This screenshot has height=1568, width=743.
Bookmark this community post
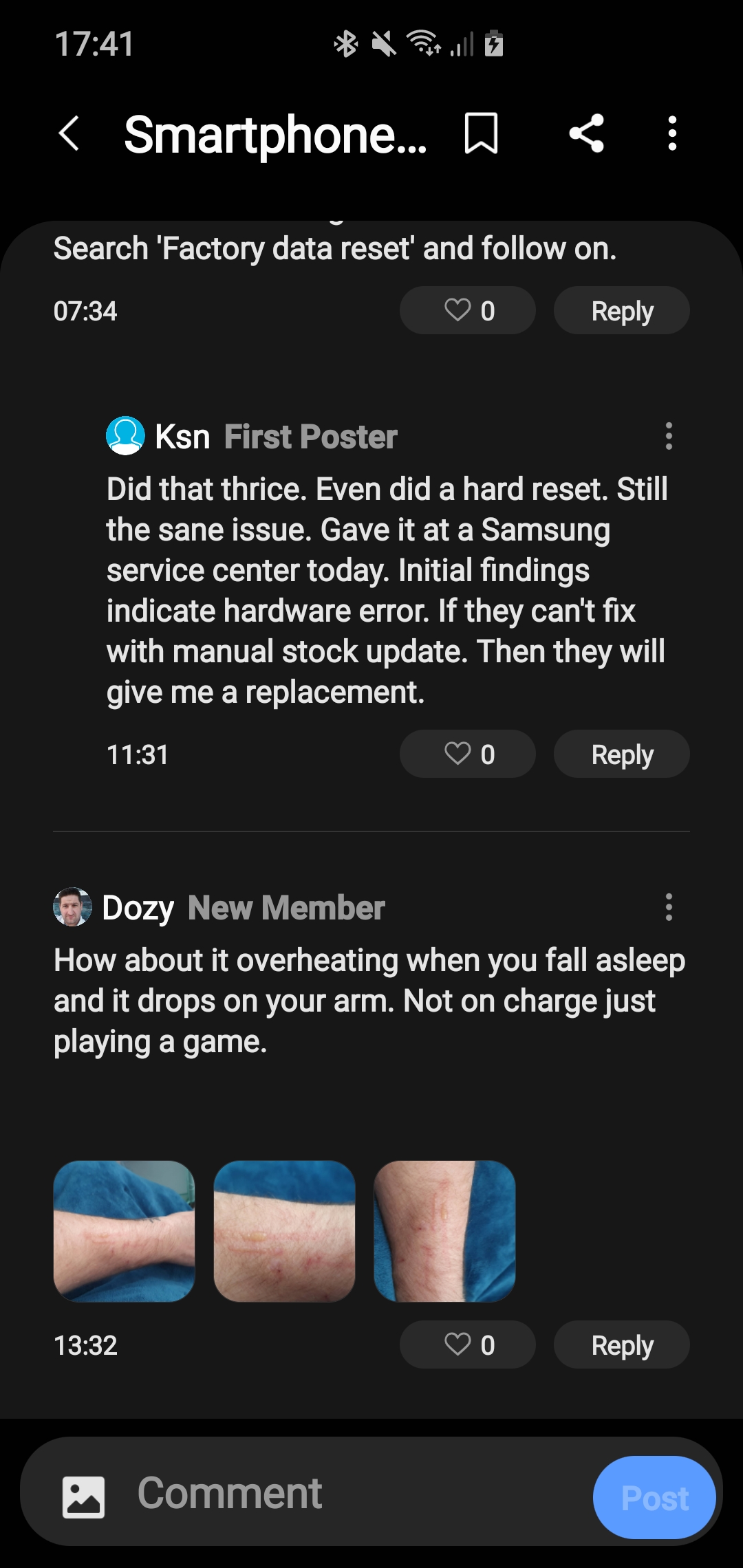pyautogui.click(x=481, y=133)
